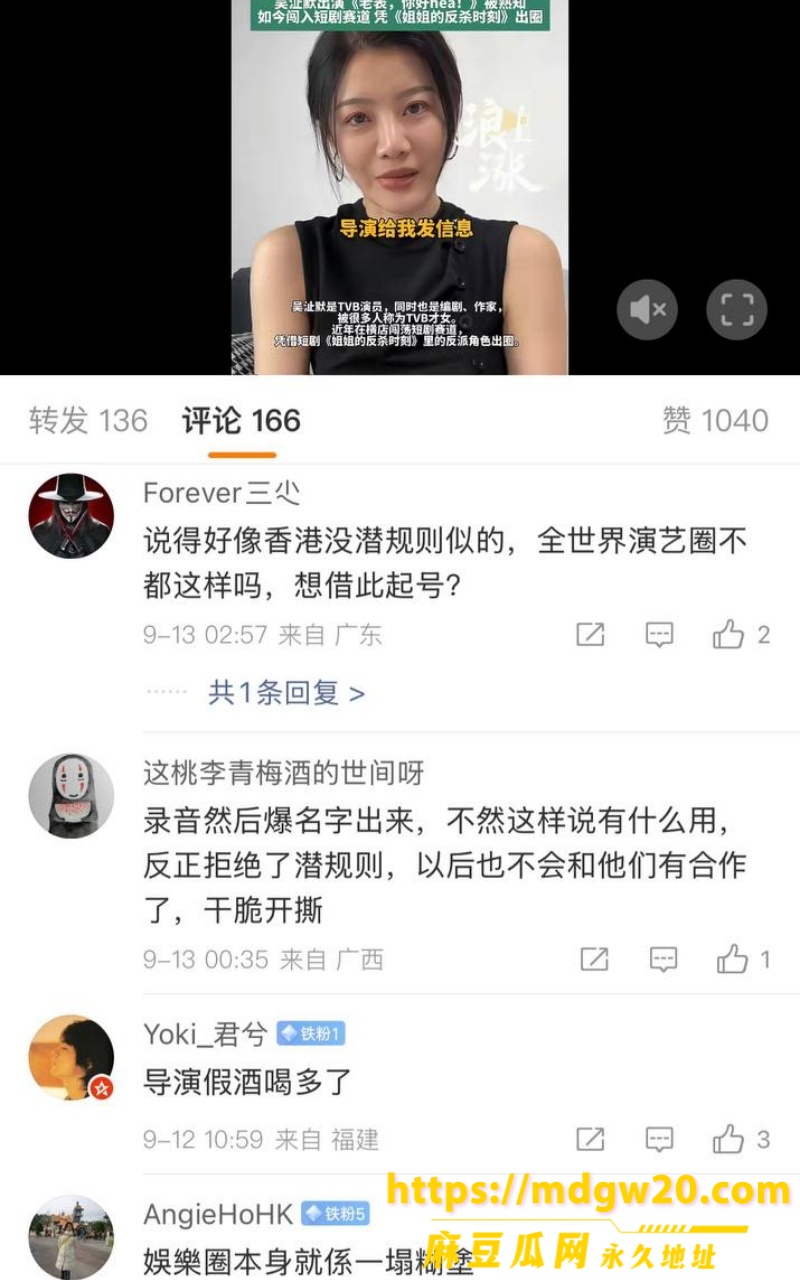Like Forever三少's comment

pos(741,635)
